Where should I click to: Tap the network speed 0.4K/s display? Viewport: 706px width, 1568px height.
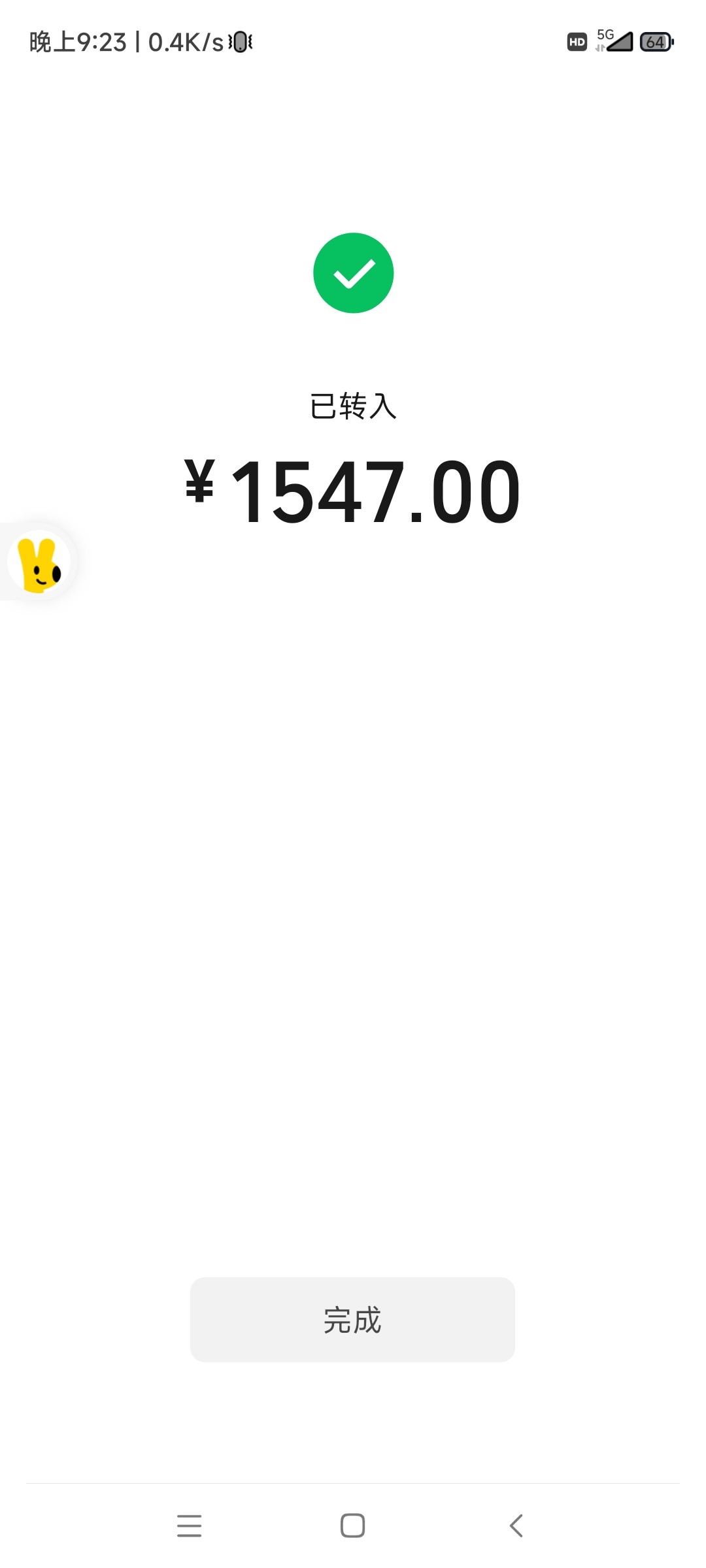click(x=186, y=41)
